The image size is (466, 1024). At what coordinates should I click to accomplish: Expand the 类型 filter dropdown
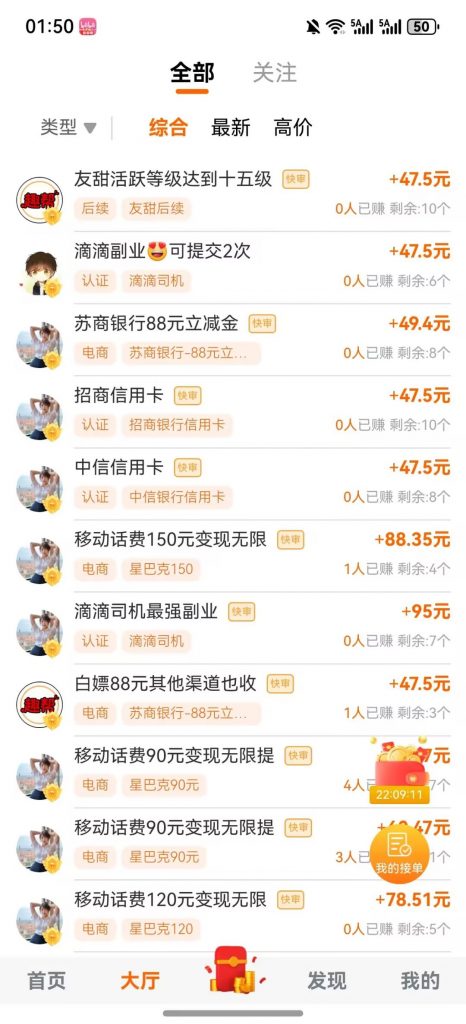[x=69, y=127]
